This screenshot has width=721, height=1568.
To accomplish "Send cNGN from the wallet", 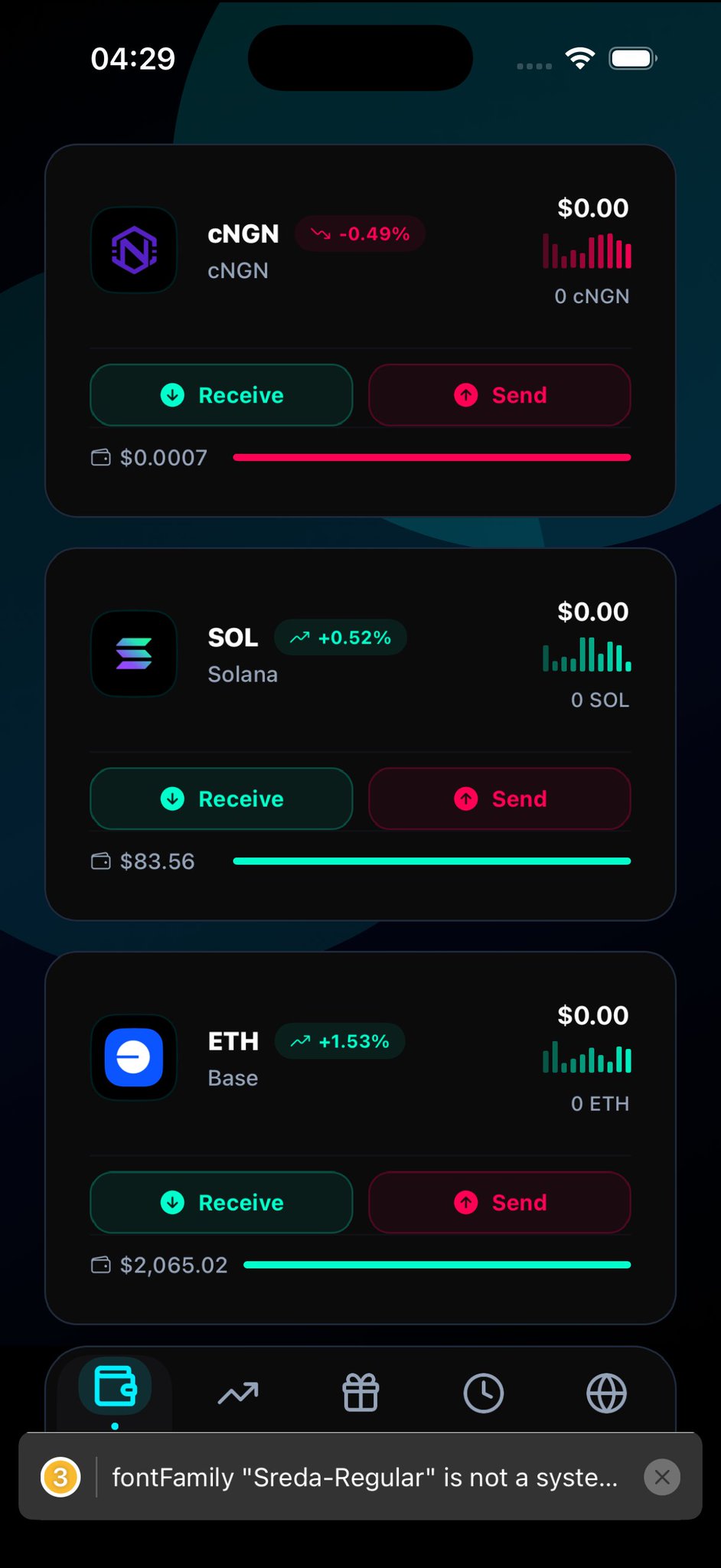I will 500,395.
